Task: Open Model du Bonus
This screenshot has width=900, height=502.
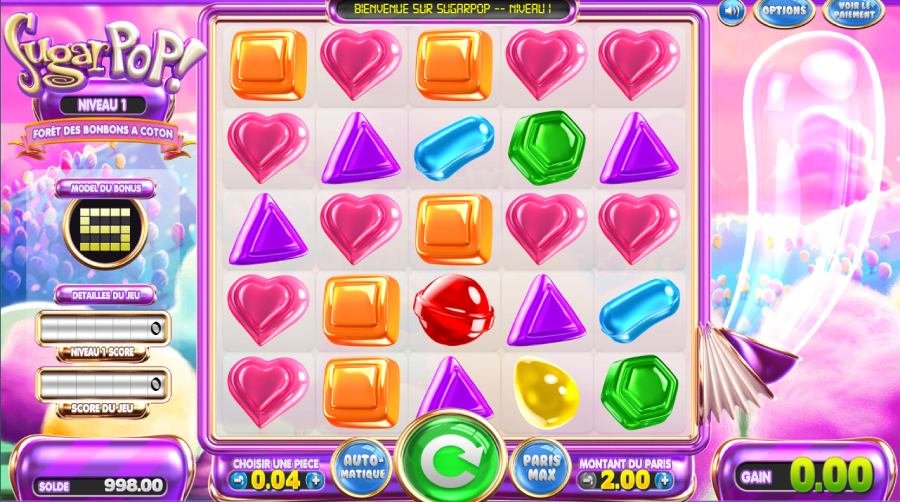Action: [x=105, y=187]
